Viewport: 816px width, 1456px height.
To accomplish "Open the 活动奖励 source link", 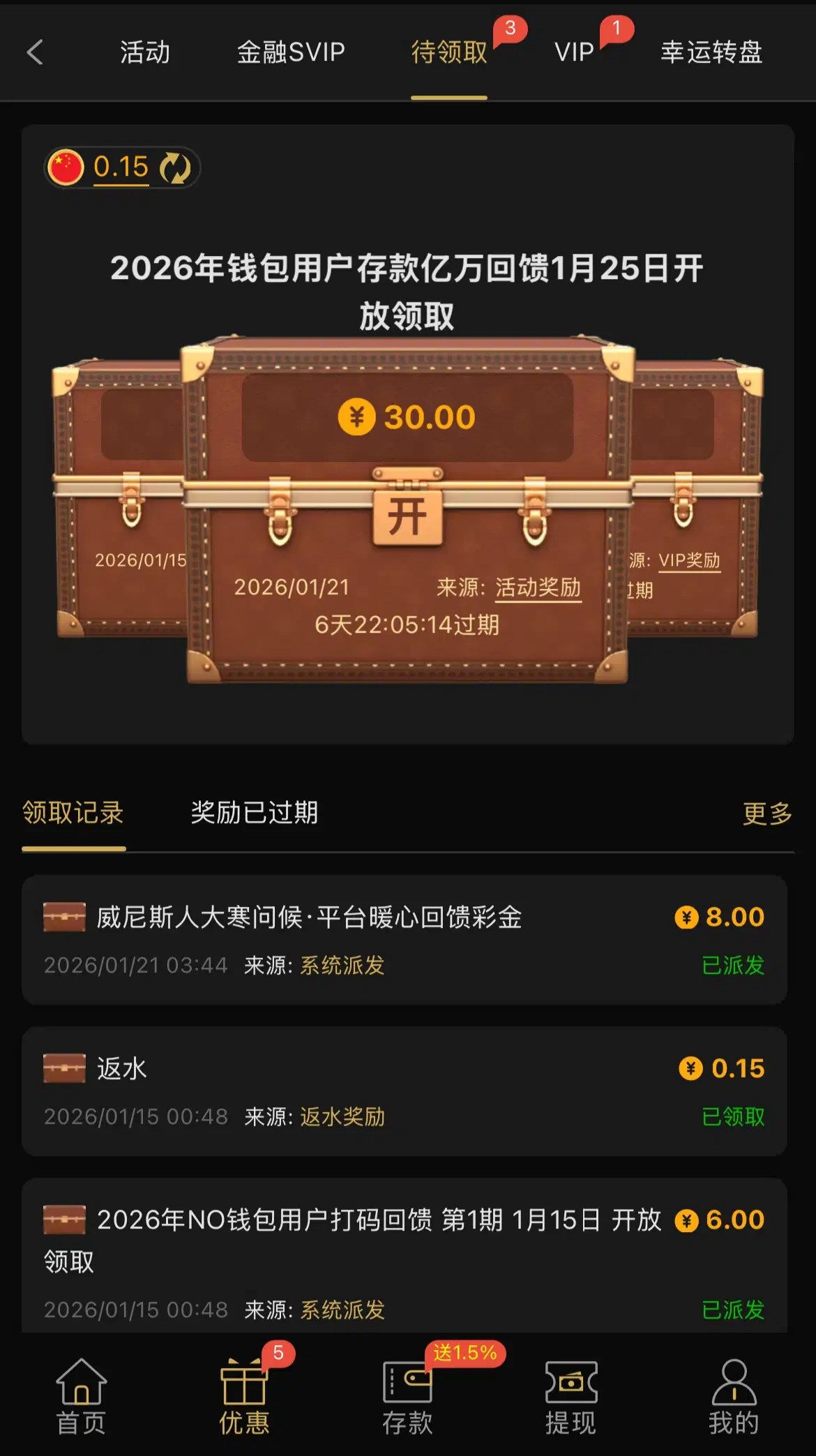I will click(538, 587).
